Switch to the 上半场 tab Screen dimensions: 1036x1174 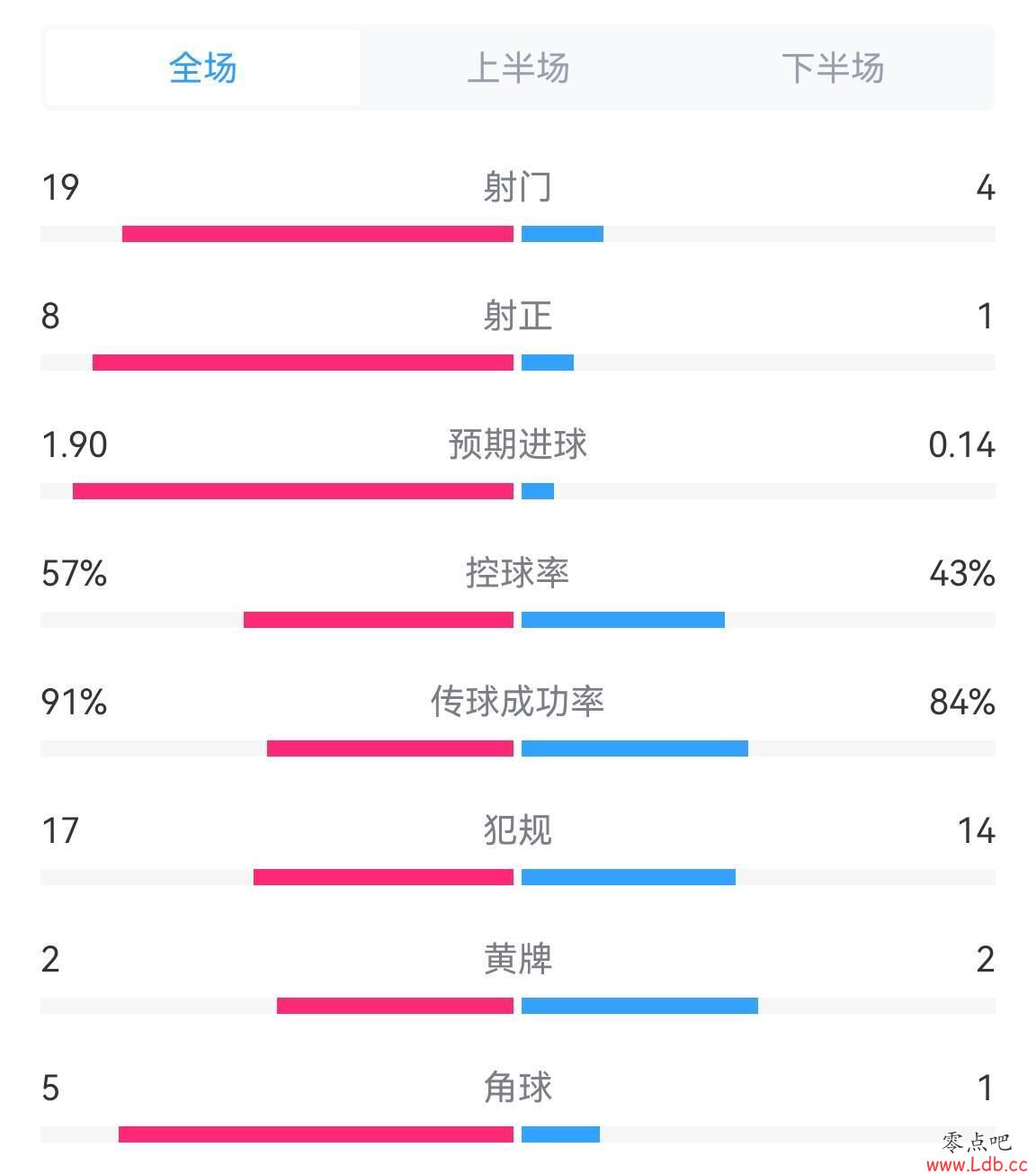pos(518,68)
